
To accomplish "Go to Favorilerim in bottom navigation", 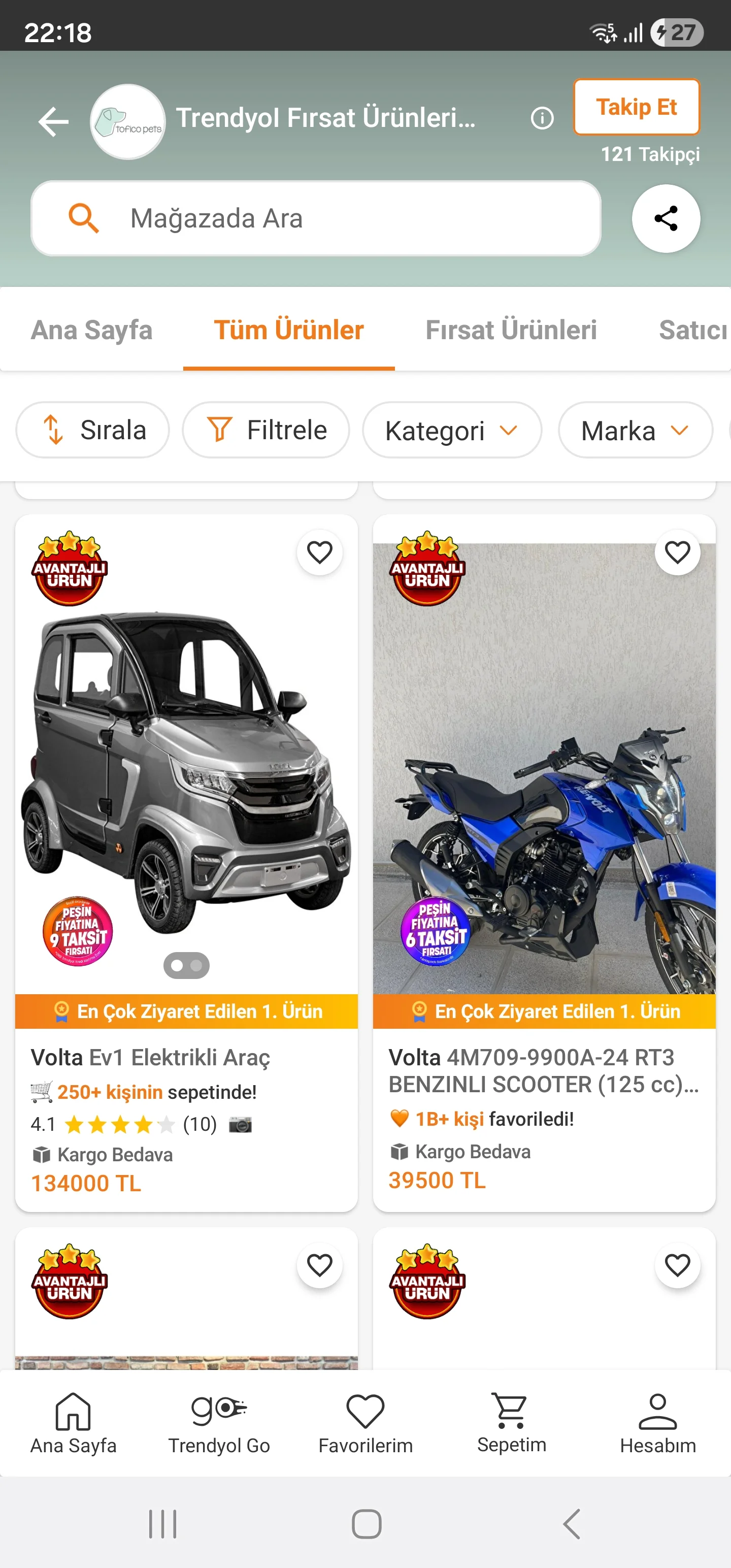I will (365, 1423).
